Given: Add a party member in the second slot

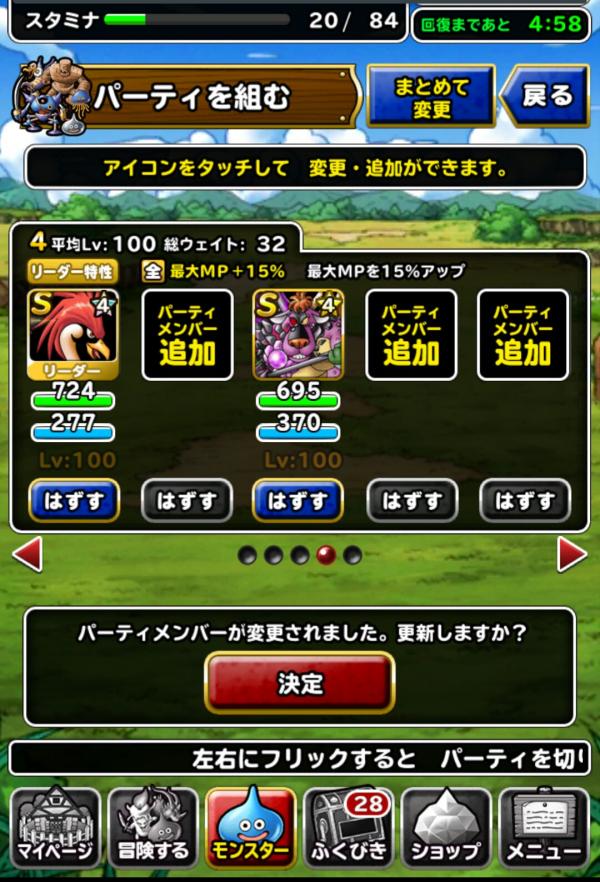Looking at the screenshot, I should pos(187,334).
